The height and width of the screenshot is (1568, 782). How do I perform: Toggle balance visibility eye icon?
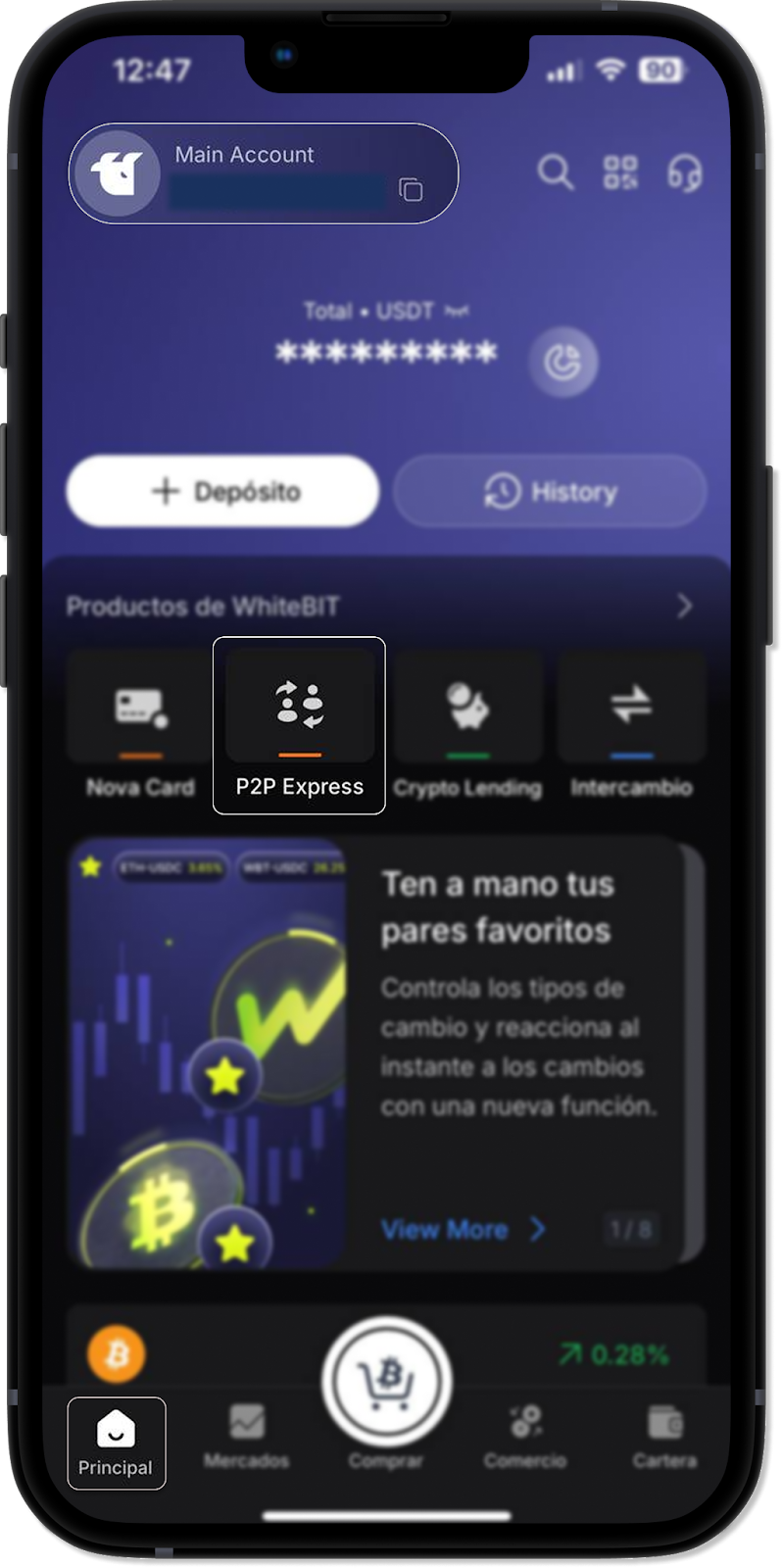point(457,312)
